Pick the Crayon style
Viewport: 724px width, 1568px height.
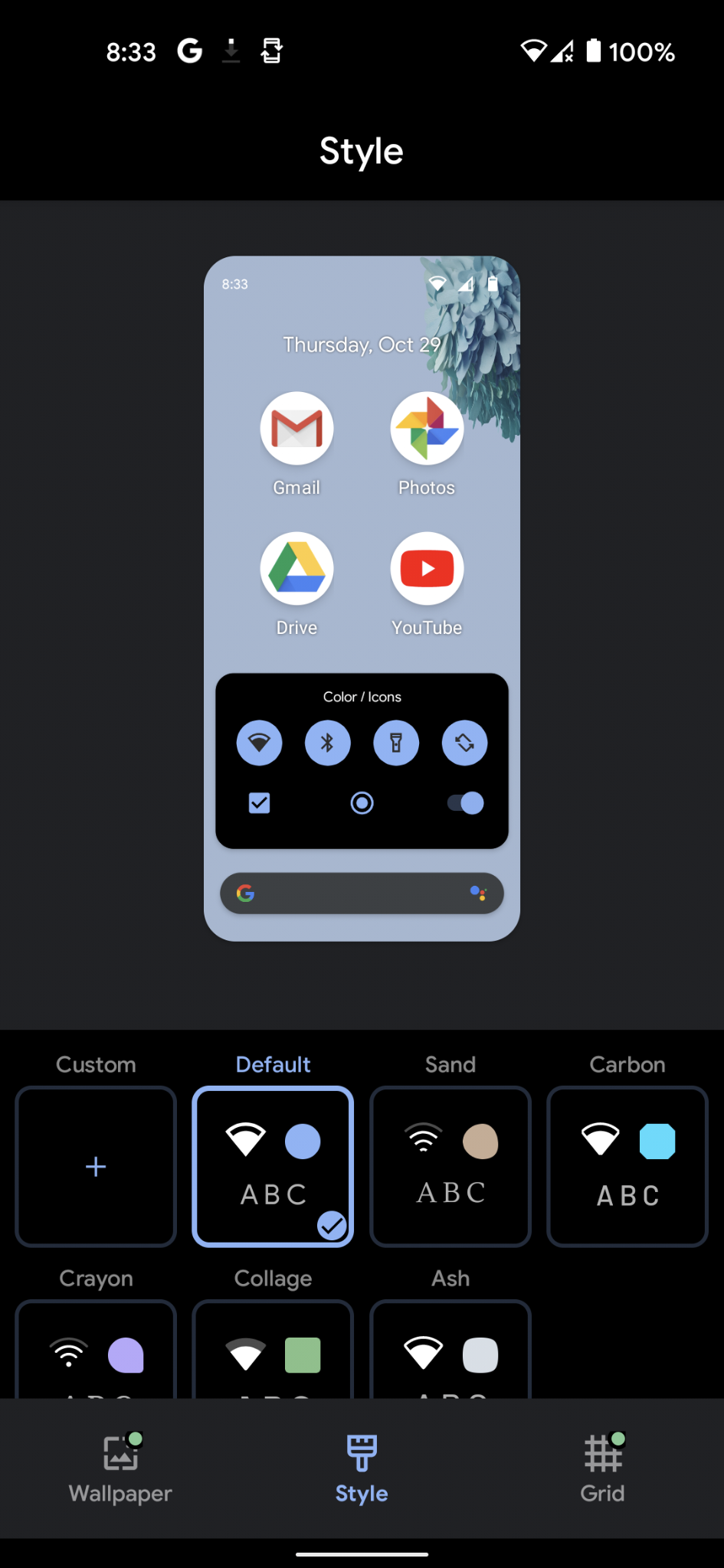pyautogui.click(x=96, y=1349)
